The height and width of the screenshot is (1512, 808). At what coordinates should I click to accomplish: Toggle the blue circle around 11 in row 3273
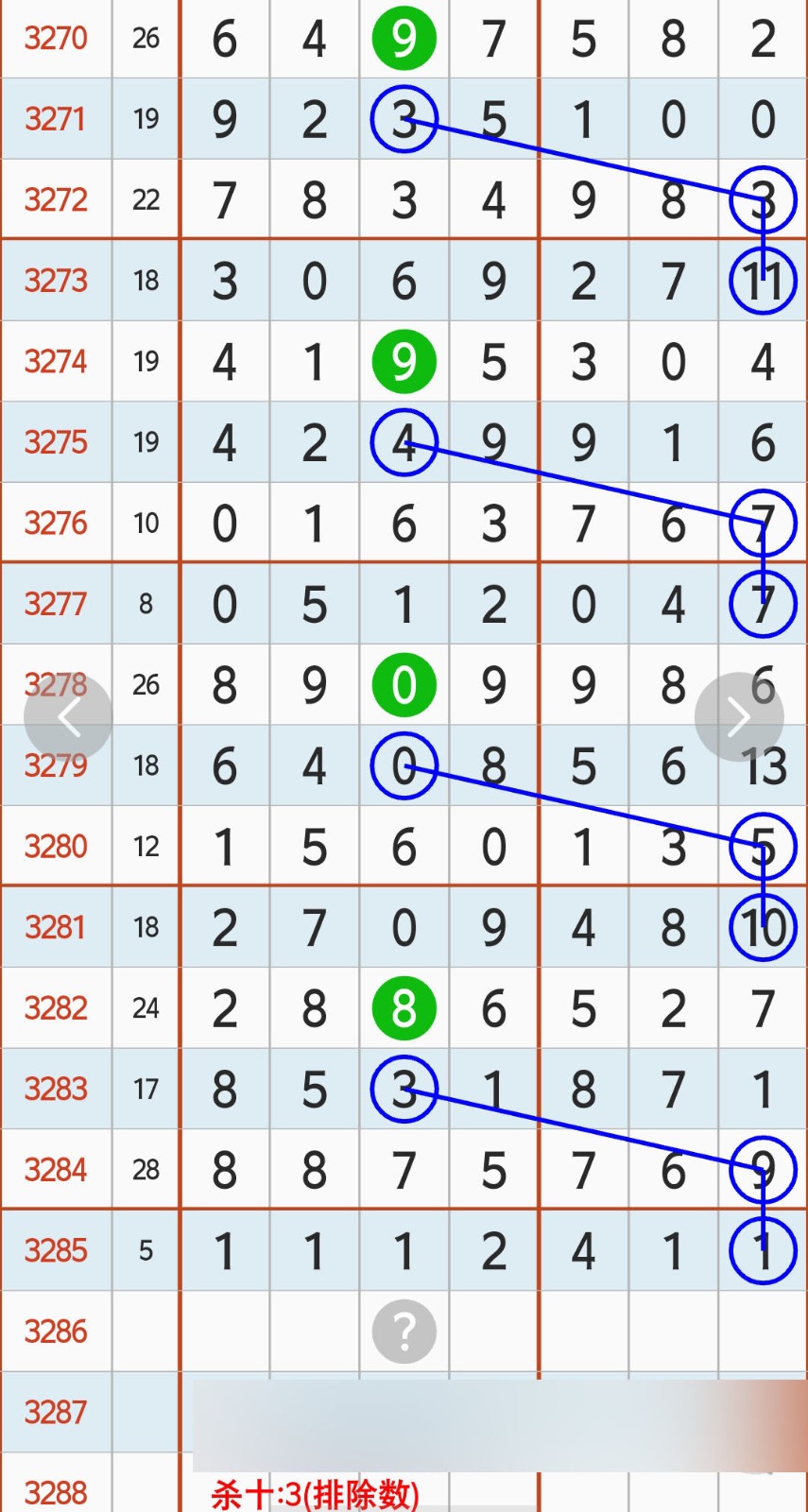(x=762, y=281)
